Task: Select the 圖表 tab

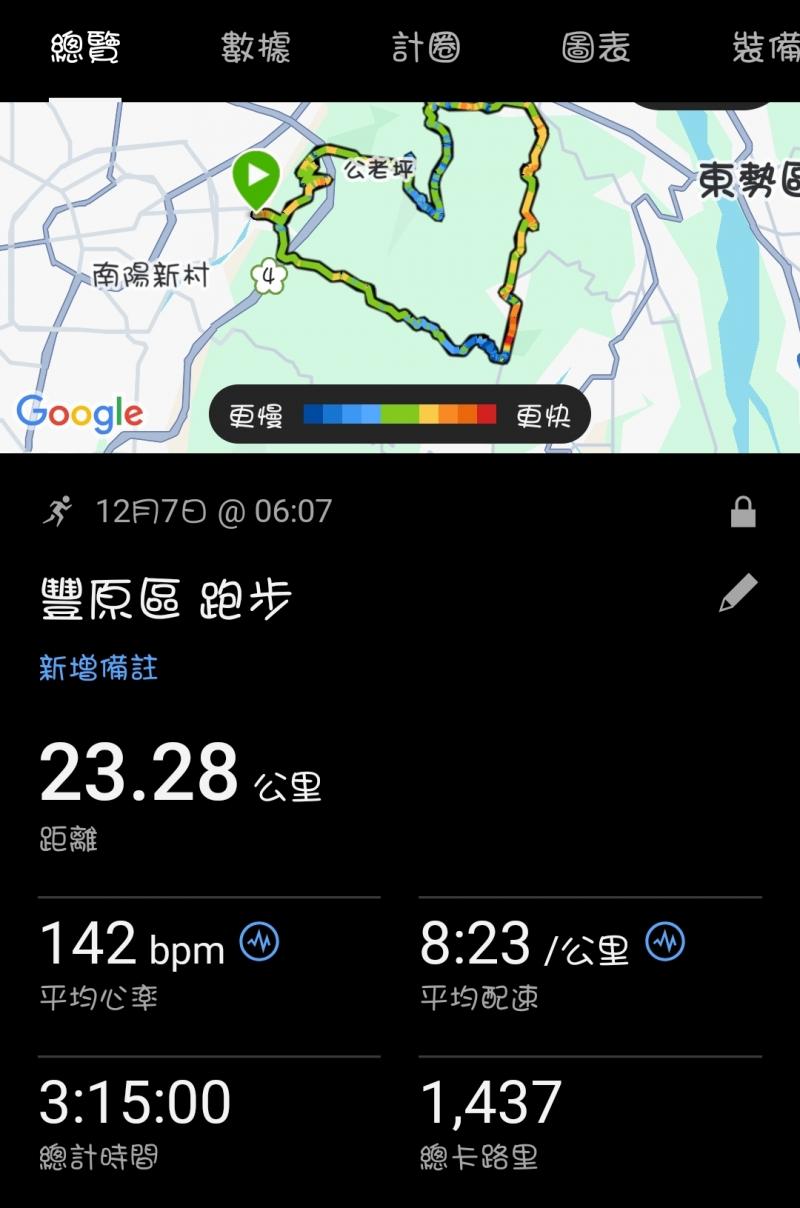Action: point(596,47)
